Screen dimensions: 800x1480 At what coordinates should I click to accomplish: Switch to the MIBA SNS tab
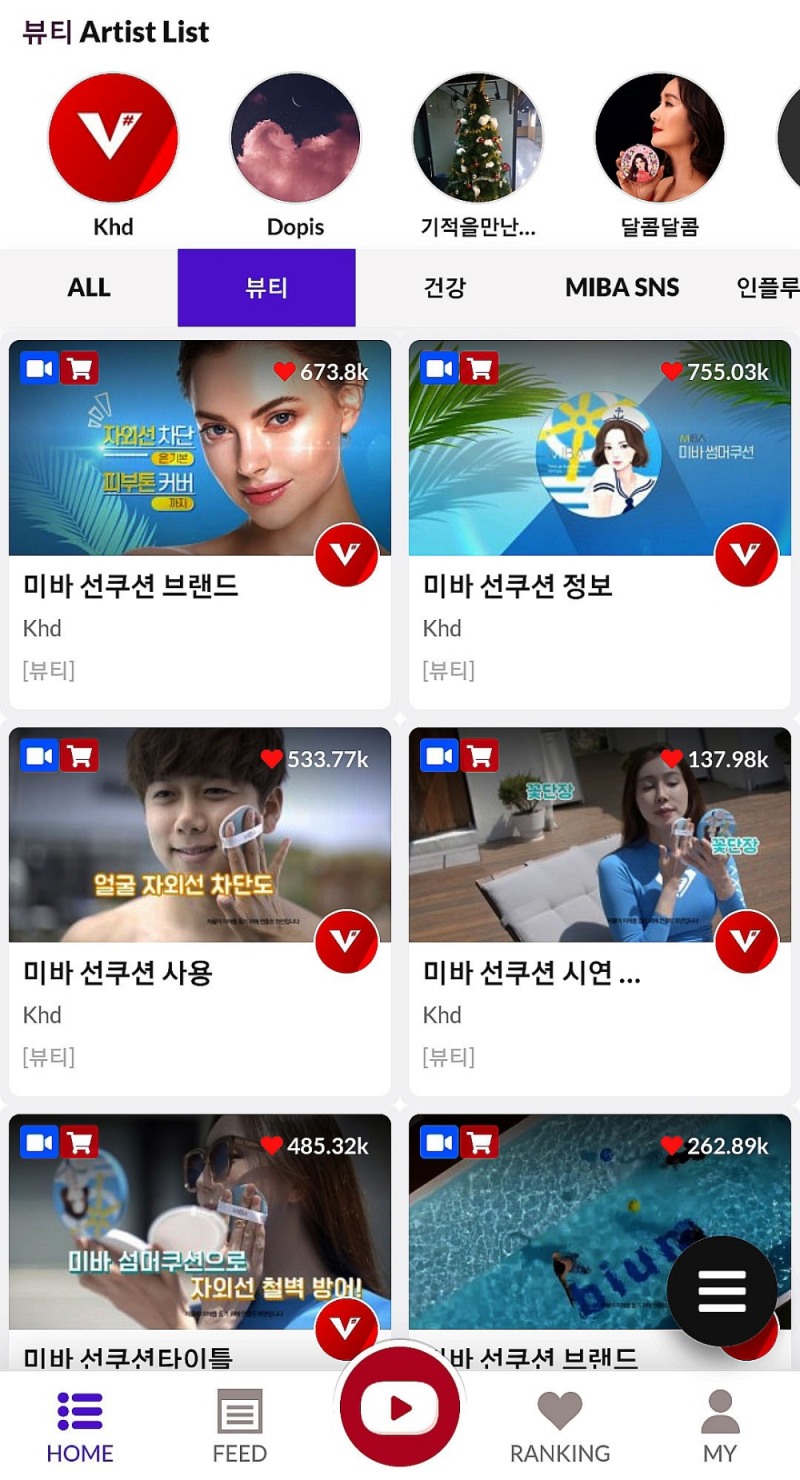622,288
